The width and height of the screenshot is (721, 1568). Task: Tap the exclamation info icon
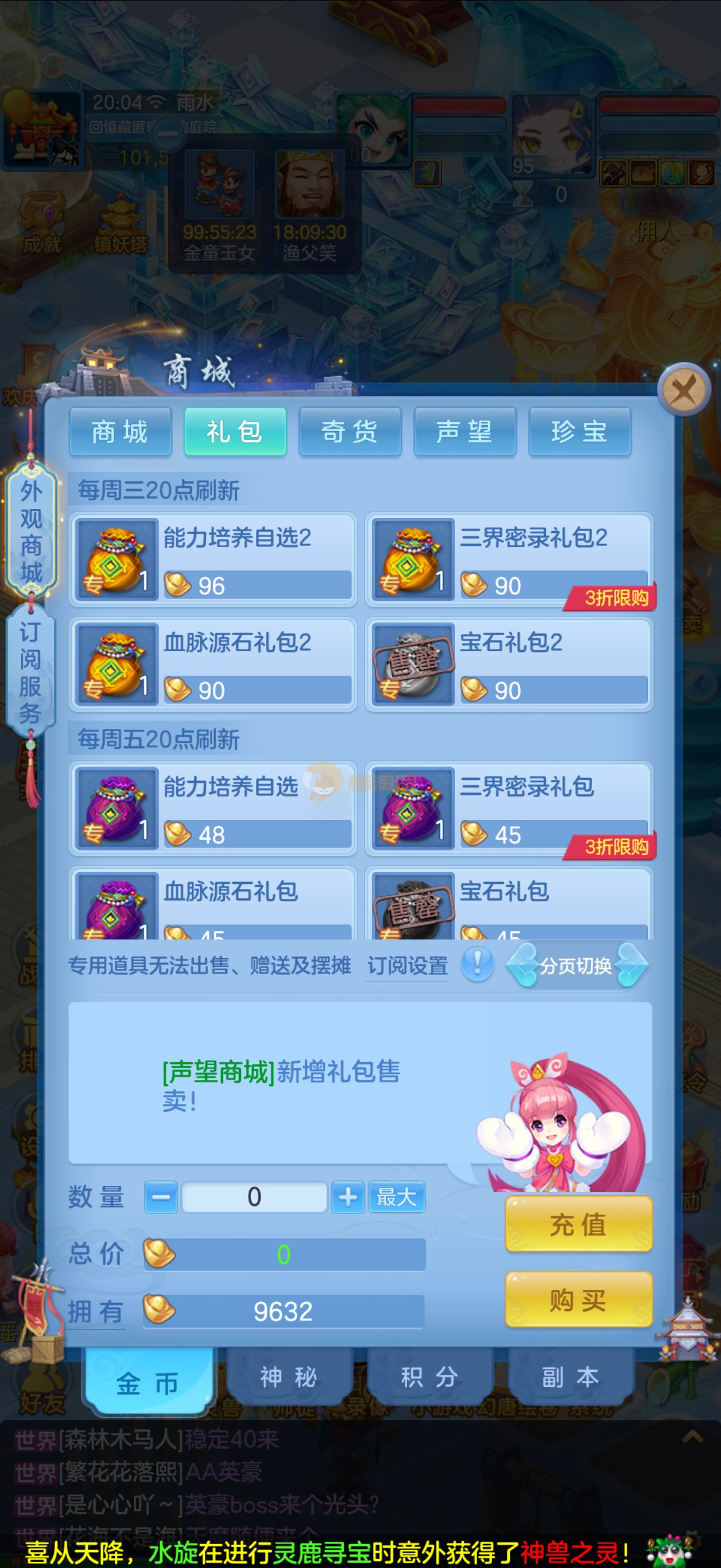point(478,964)
